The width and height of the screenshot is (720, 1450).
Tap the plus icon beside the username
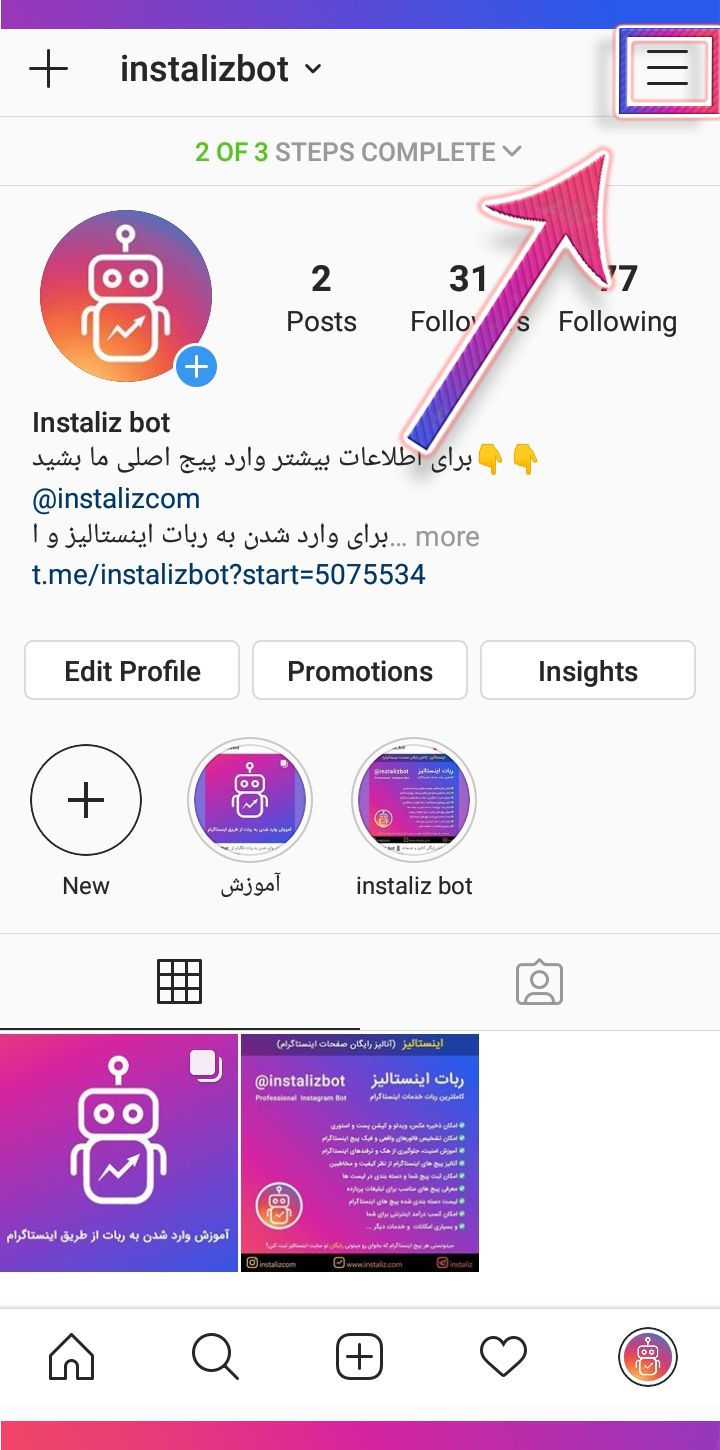tap(48, 69)
